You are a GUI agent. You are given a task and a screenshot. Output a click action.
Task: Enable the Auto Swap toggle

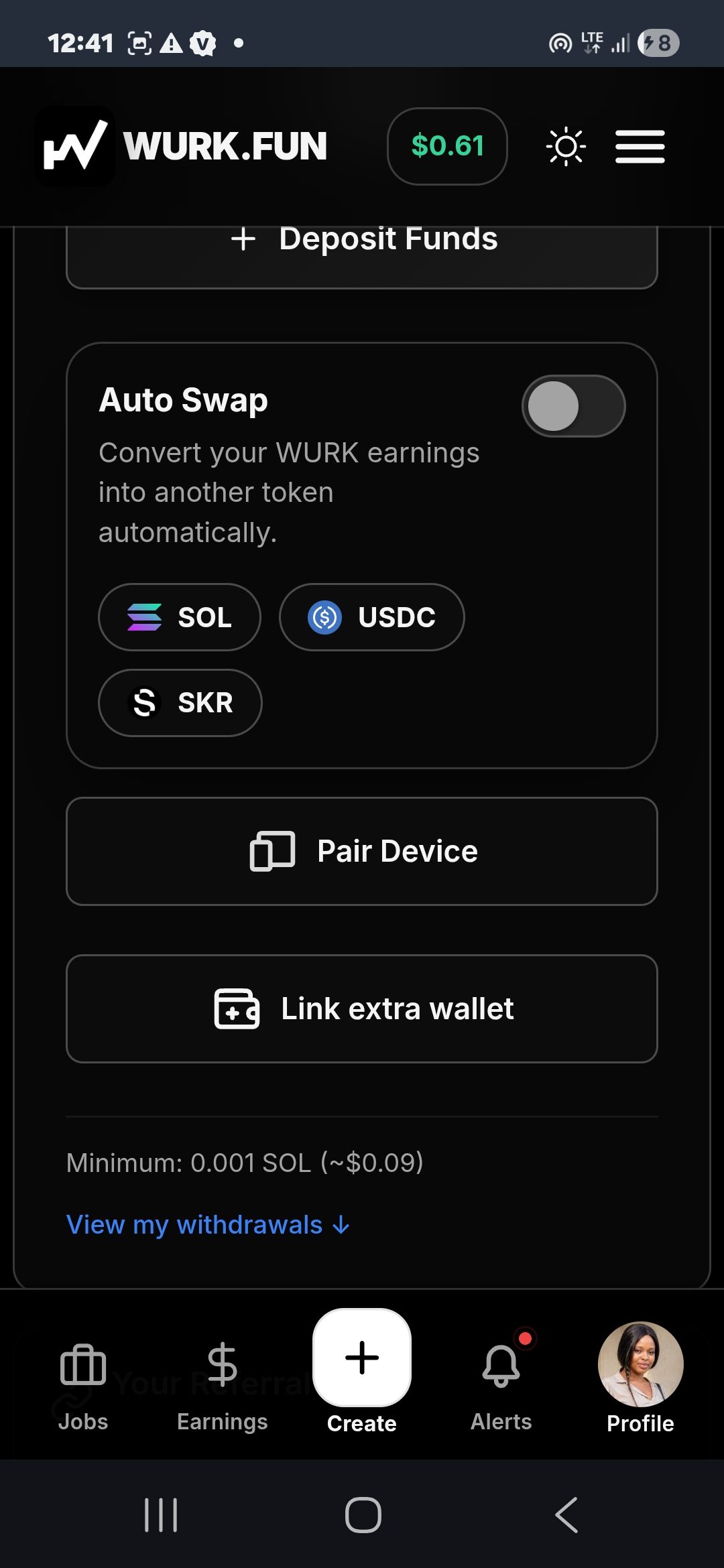pyautogui.click(x=574, y=406)
